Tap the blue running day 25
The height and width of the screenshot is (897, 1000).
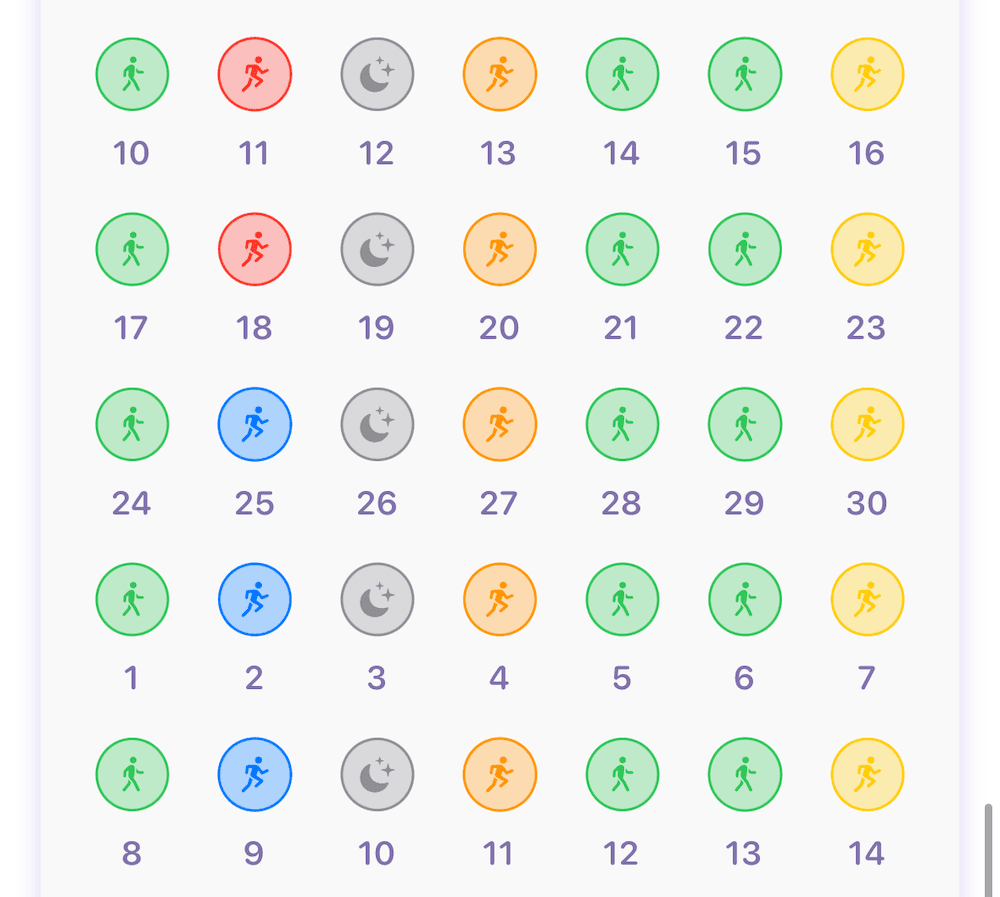(254, 424)
